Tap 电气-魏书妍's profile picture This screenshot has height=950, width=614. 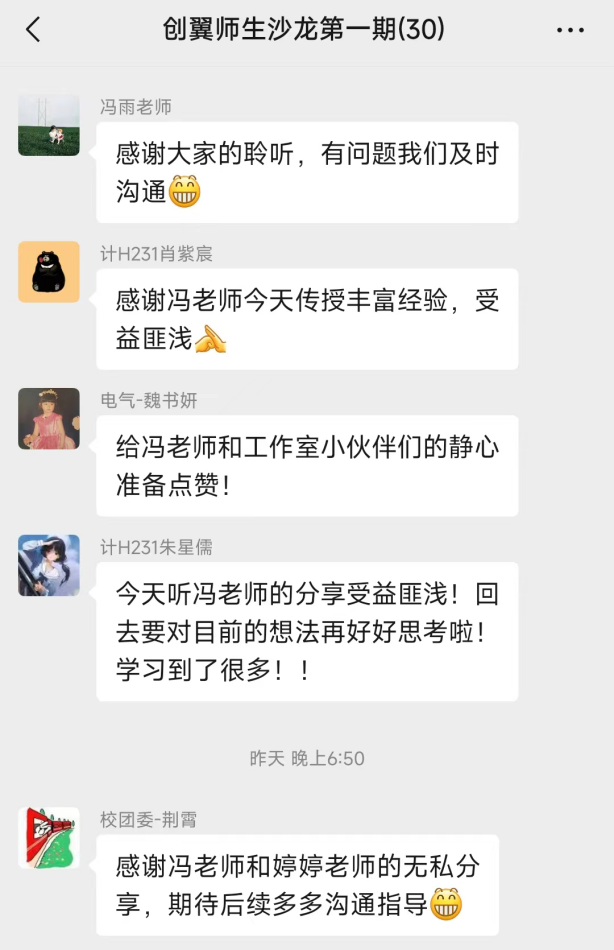coord(49,418)
